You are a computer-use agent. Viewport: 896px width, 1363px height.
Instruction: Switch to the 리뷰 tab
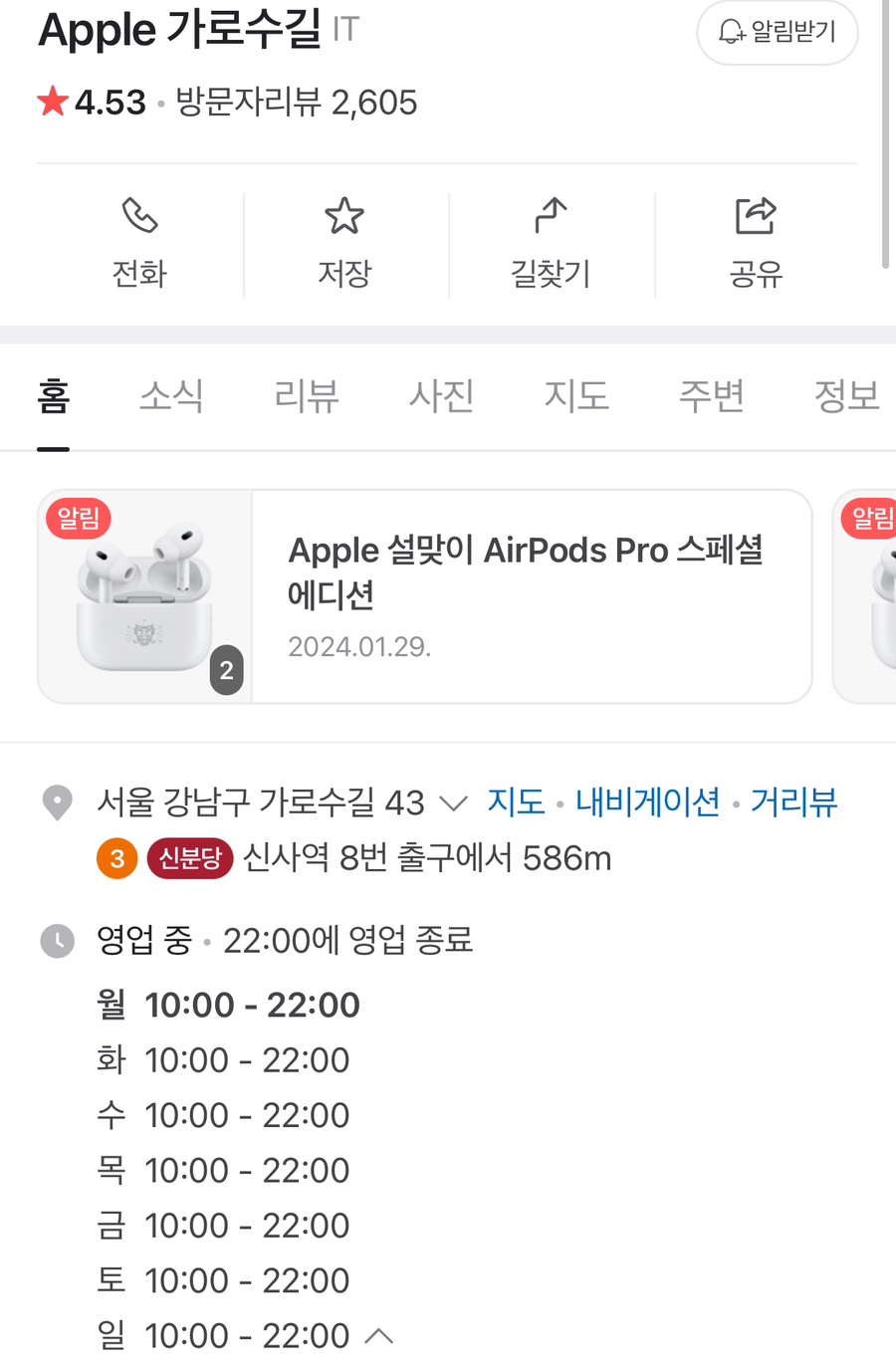(307, 396)
